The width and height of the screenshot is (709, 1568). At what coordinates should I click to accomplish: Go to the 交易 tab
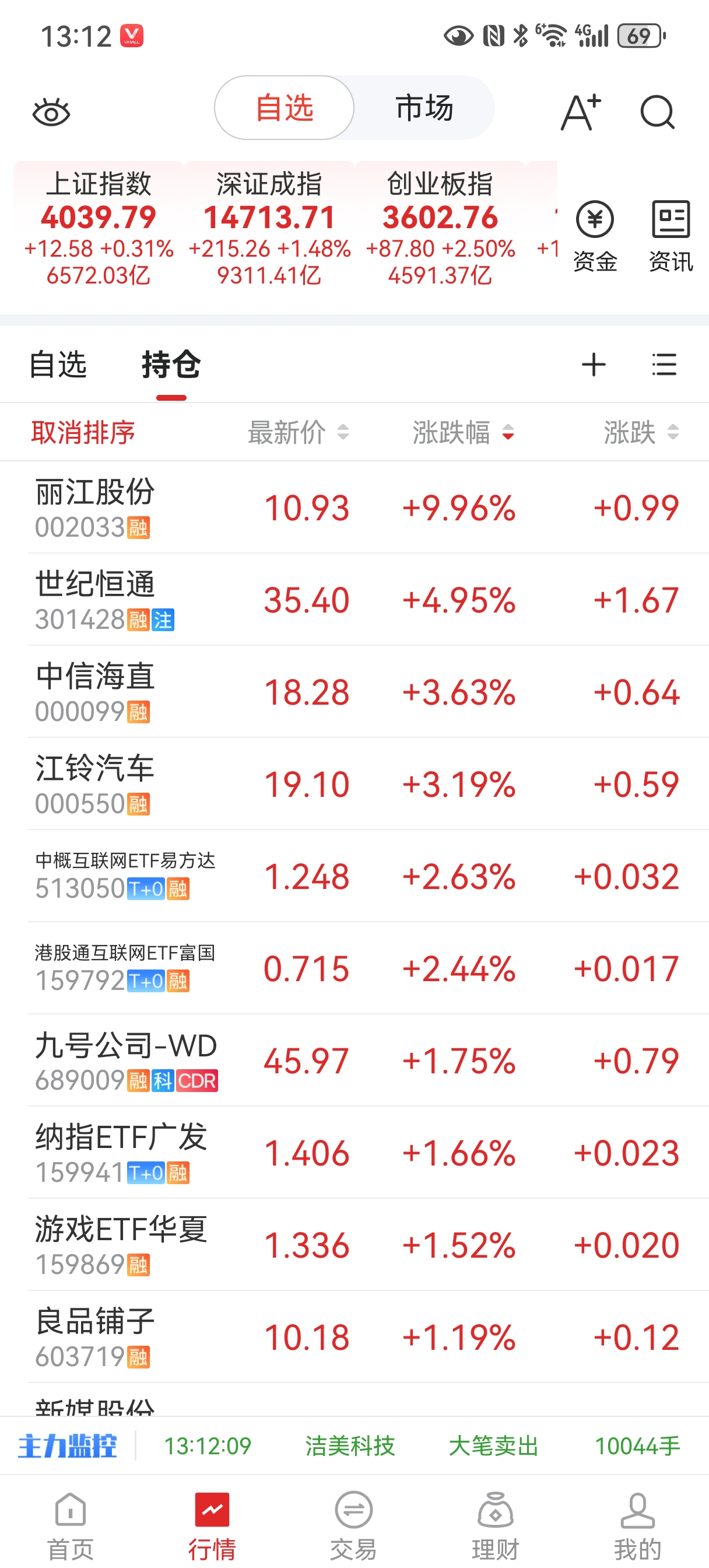[353, 1526]
